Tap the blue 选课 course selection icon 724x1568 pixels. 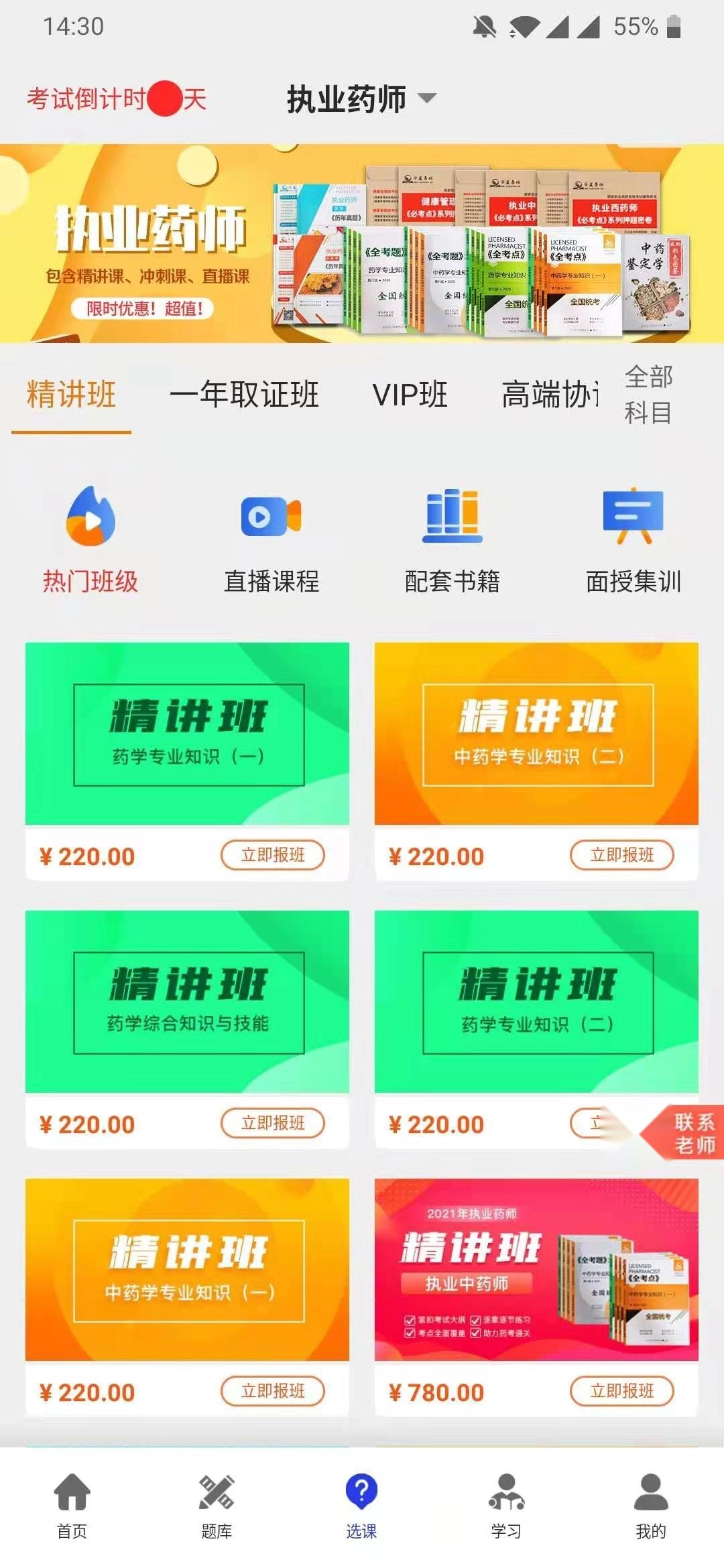pyautogui.click(x=362, y=1501)
